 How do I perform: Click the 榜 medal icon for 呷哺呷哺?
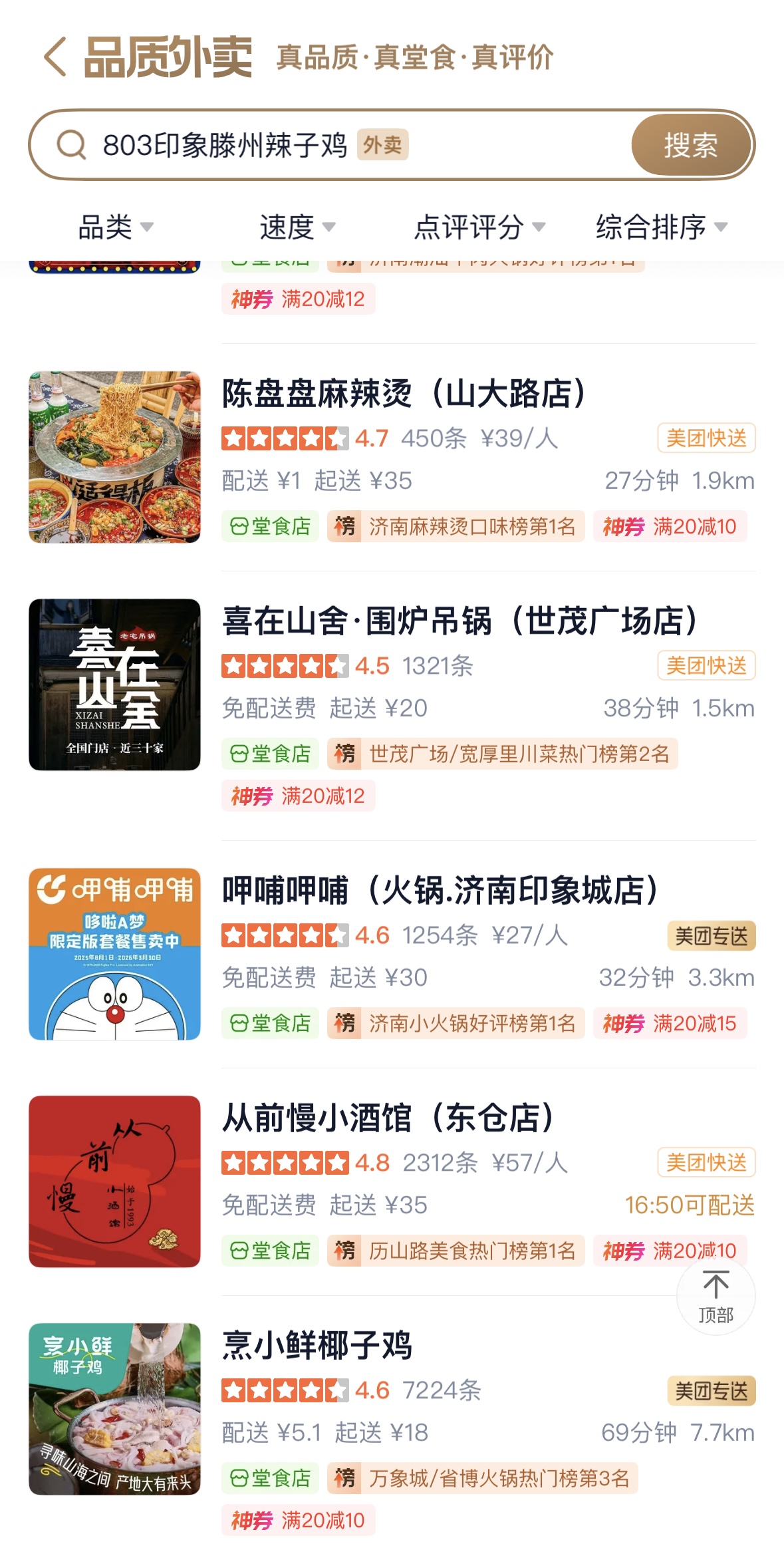pos(344,1024)
